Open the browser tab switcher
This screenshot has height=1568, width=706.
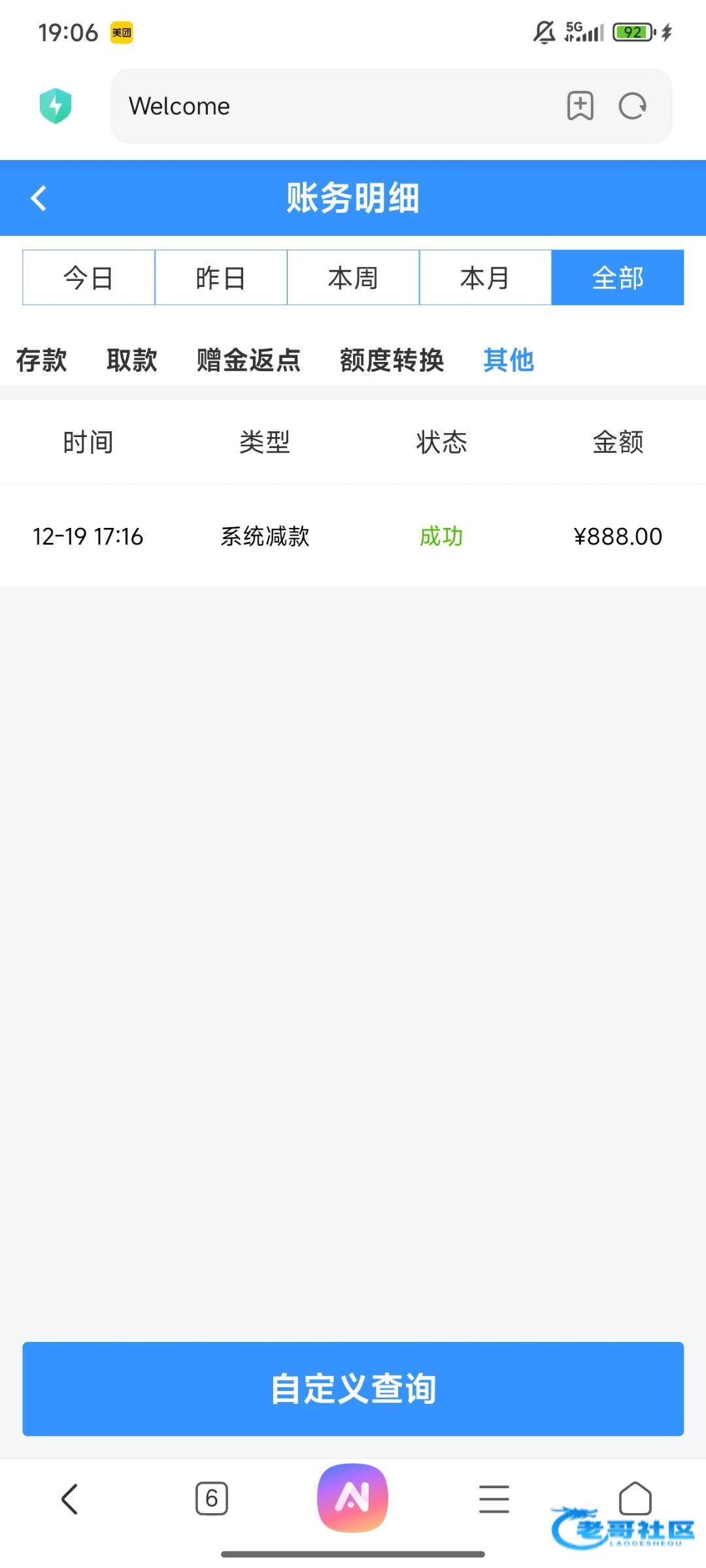212,1498
